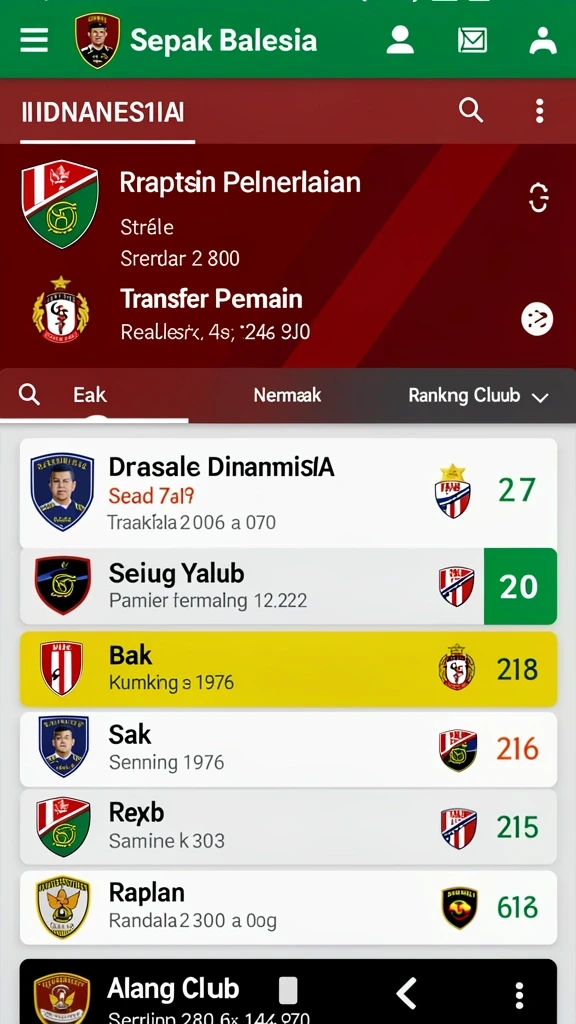The height and width of the screenshot is (1024, 576).
Task: Open the Rraptsin Pelnerlaian entry
Action: pyautogui.click(x=240, y=182)
